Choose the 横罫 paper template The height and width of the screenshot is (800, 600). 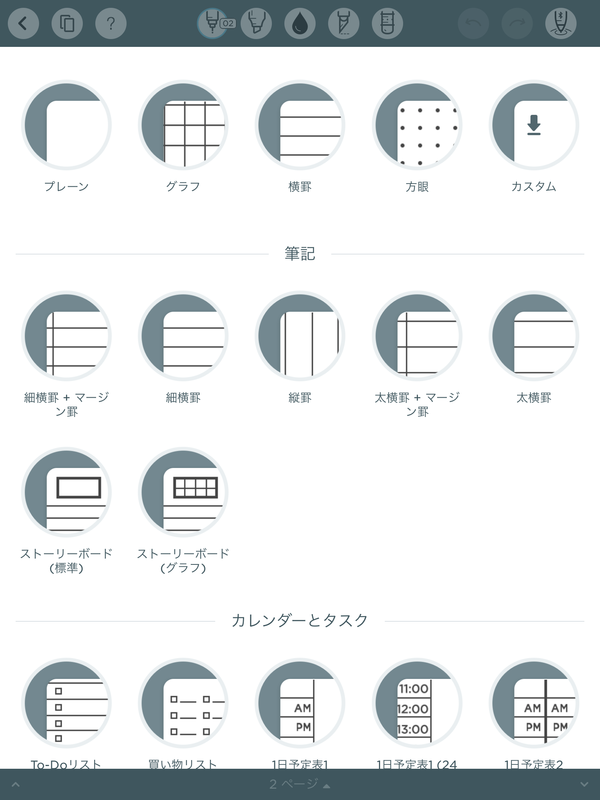(x=299, y=126)
